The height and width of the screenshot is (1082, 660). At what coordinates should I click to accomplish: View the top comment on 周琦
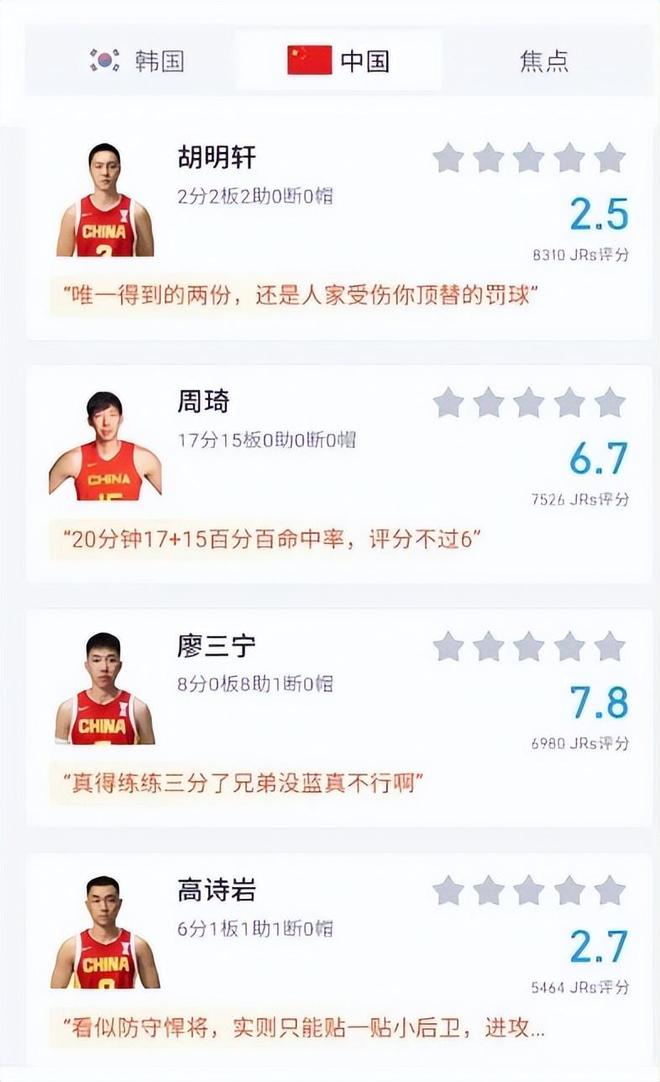pyautogui.click(x=272, y=540)
